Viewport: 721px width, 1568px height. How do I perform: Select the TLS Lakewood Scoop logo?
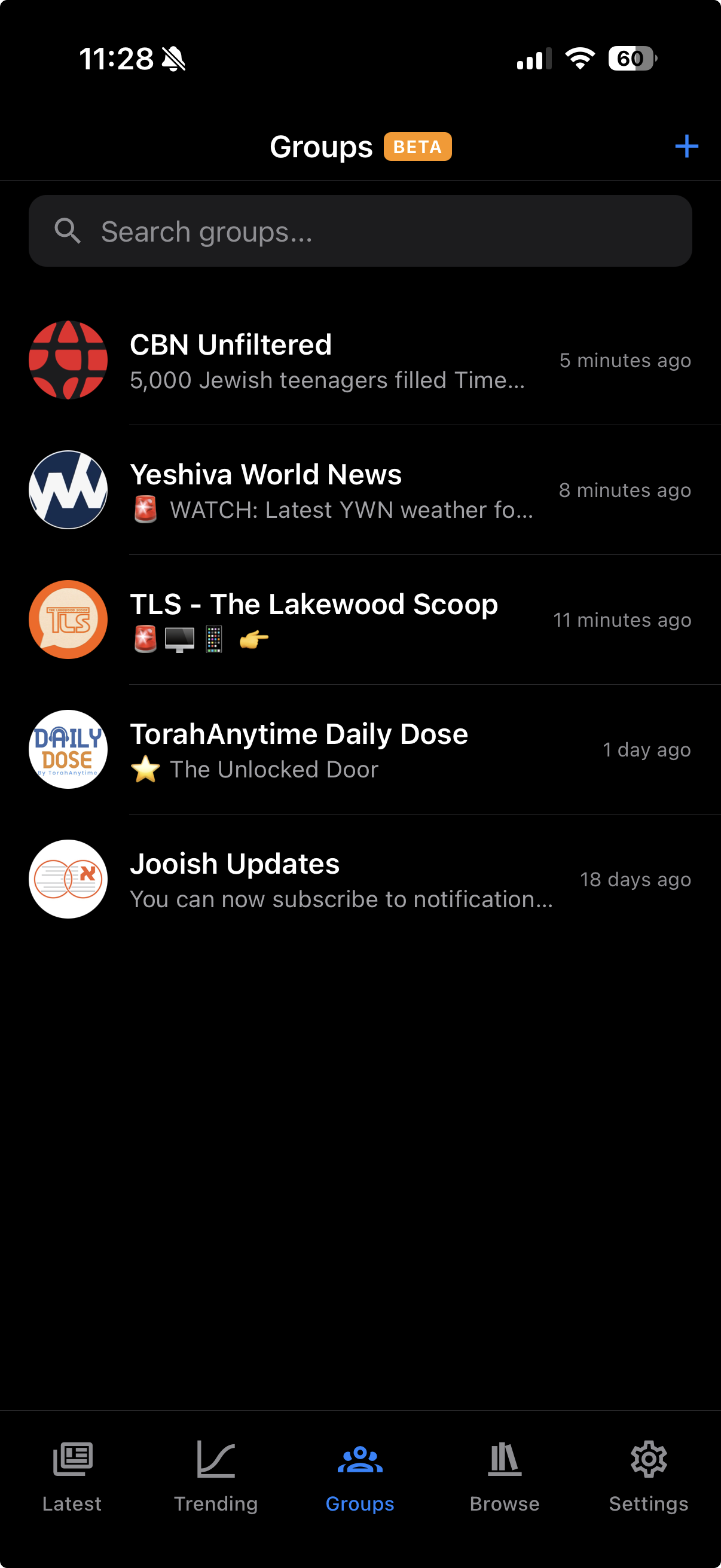point(68,620)
